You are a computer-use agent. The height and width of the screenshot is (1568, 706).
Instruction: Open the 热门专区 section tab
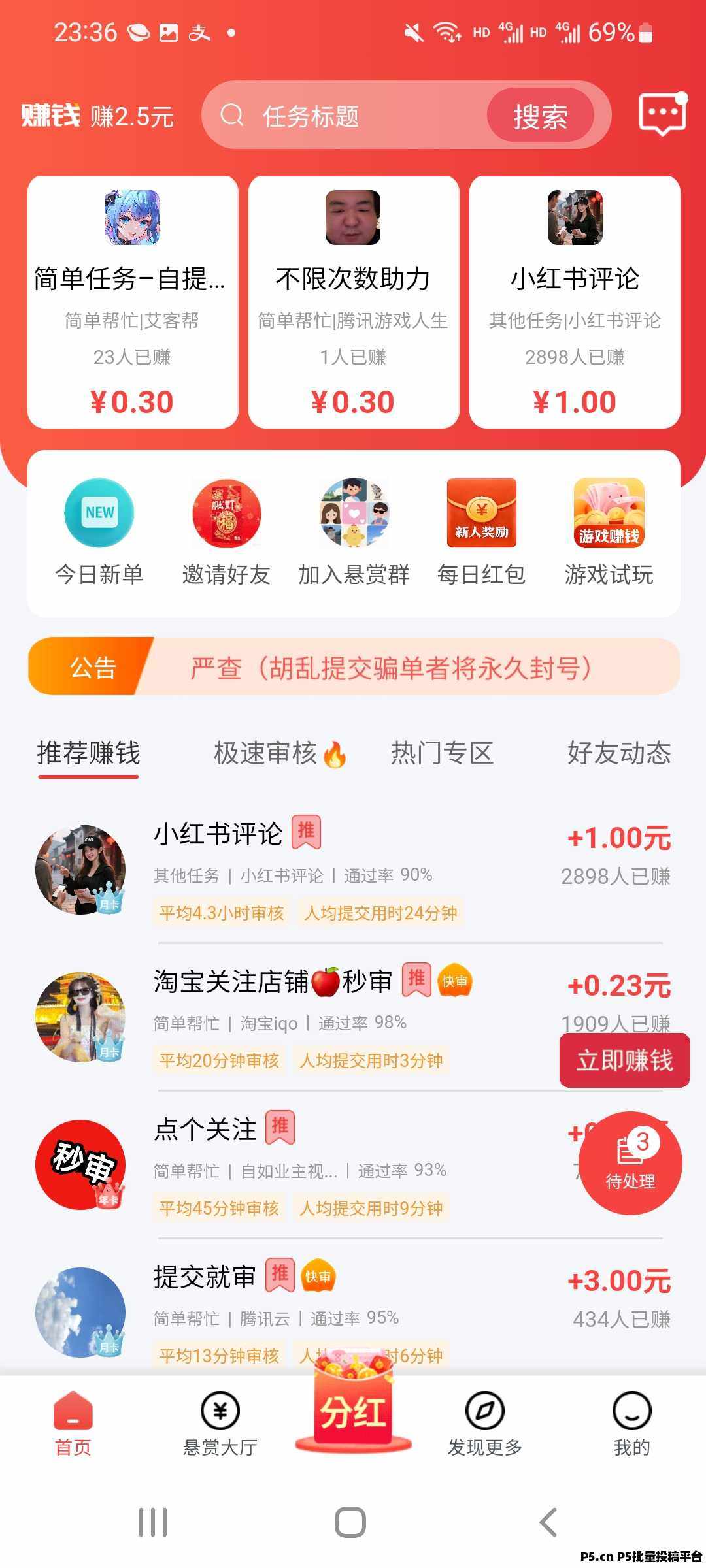tap(441, 753)
